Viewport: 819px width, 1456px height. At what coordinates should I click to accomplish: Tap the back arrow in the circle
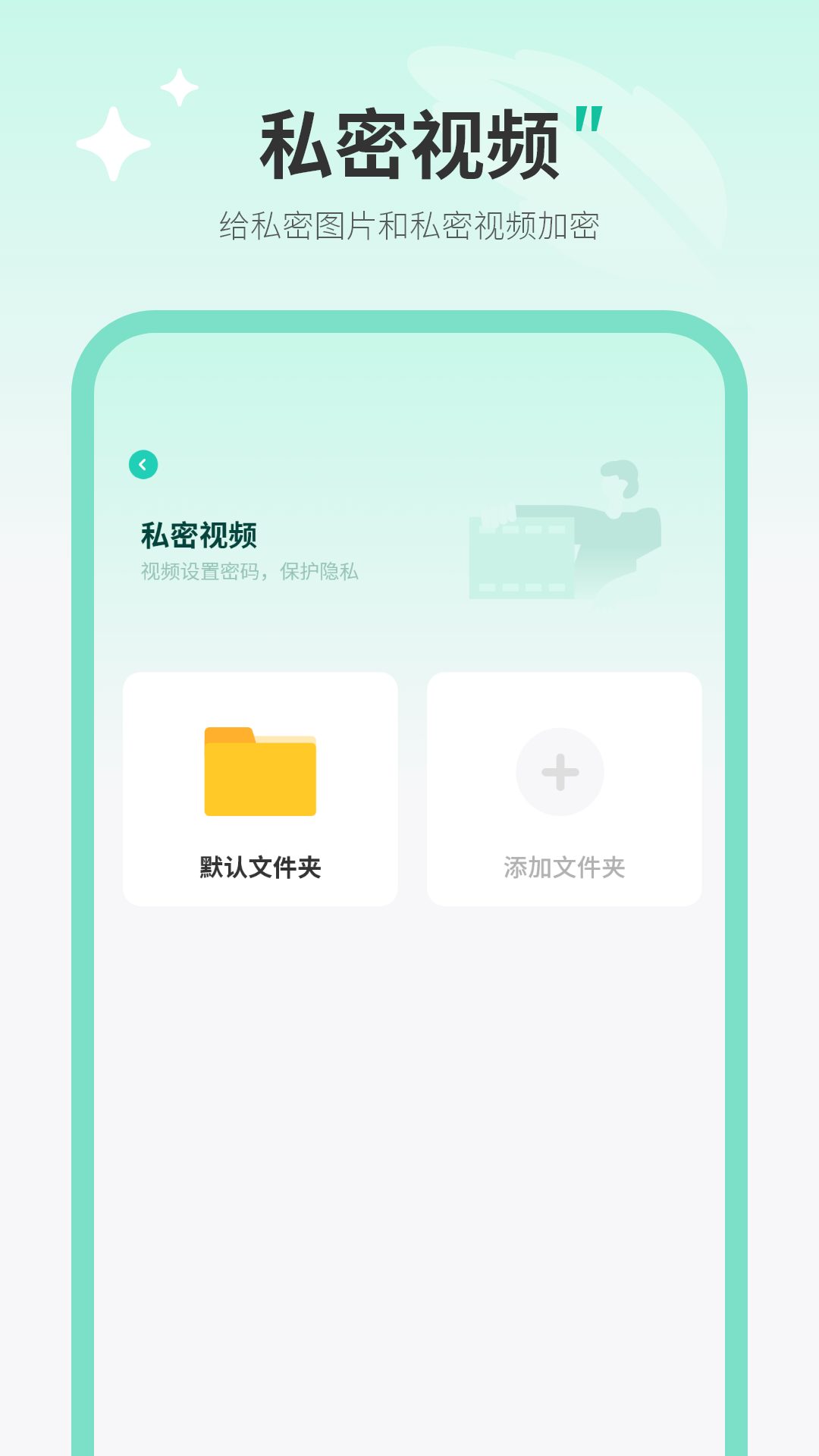143,466
